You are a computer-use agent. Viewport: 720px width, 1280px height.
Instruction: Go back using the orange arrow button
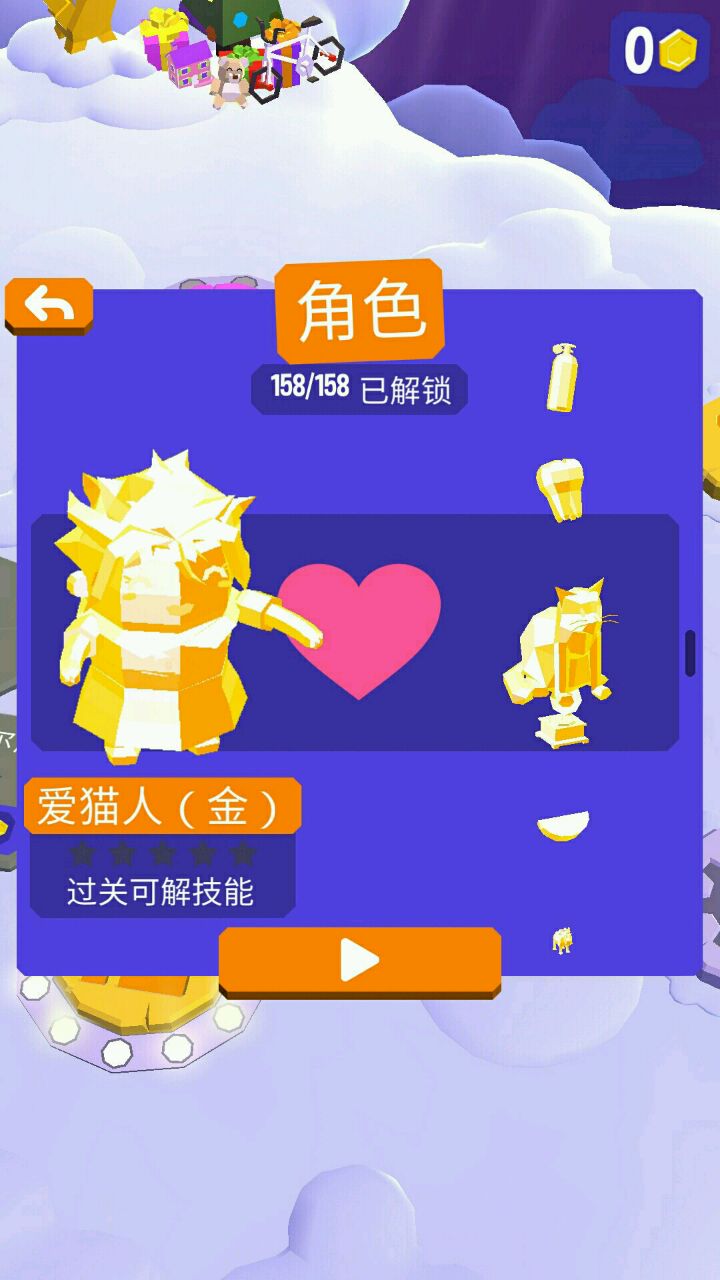49,306
